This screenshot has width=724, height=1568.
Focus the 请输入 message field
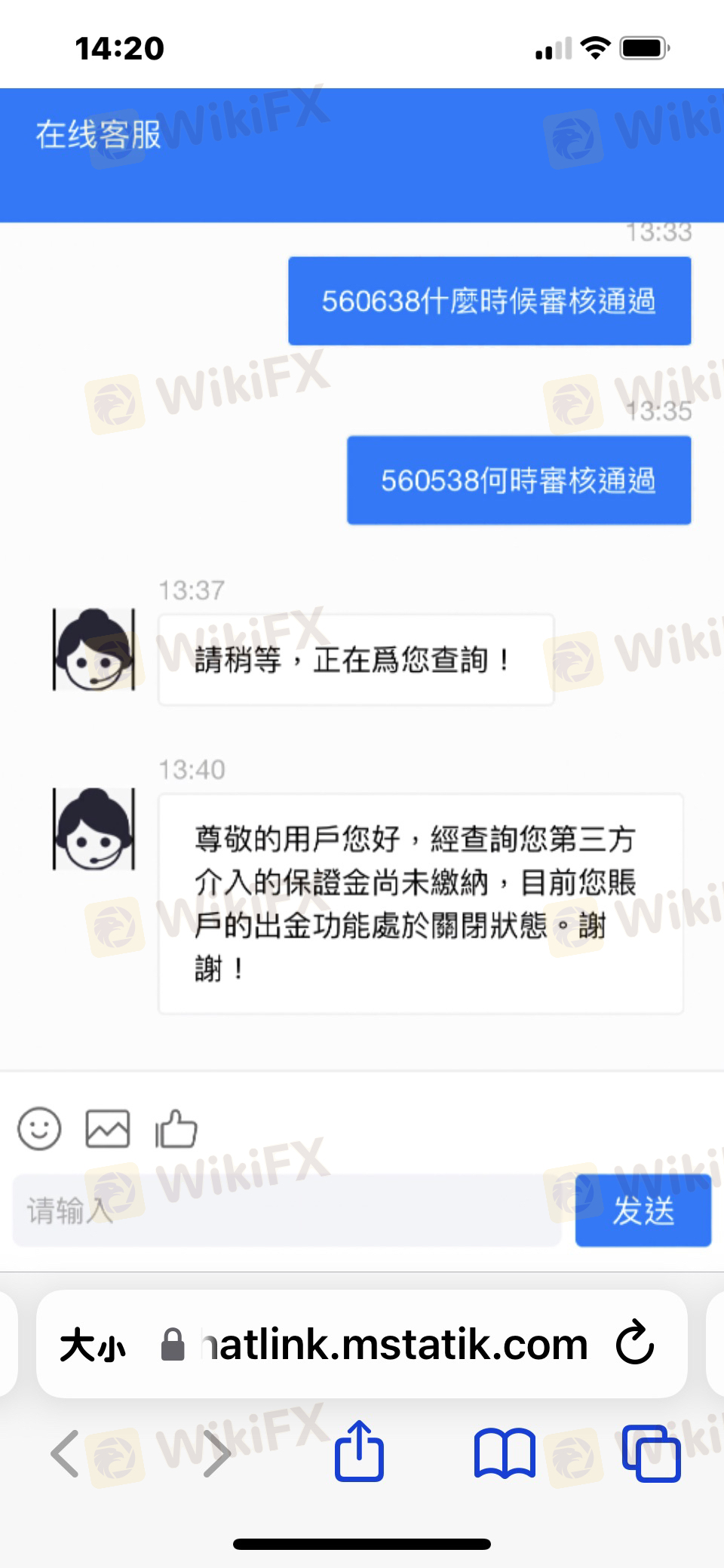pyautogui.click(x=287, y=1211)
